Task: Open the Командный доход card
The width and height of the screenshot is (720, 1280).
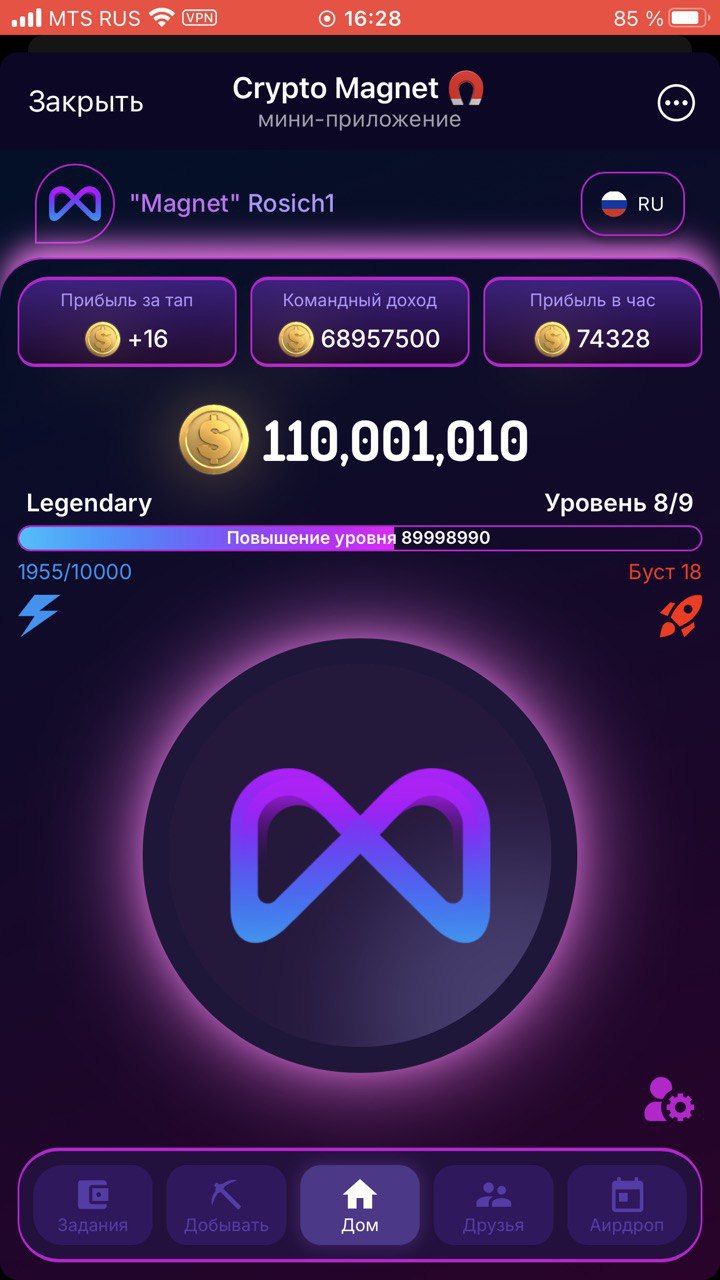Action: 360,322
